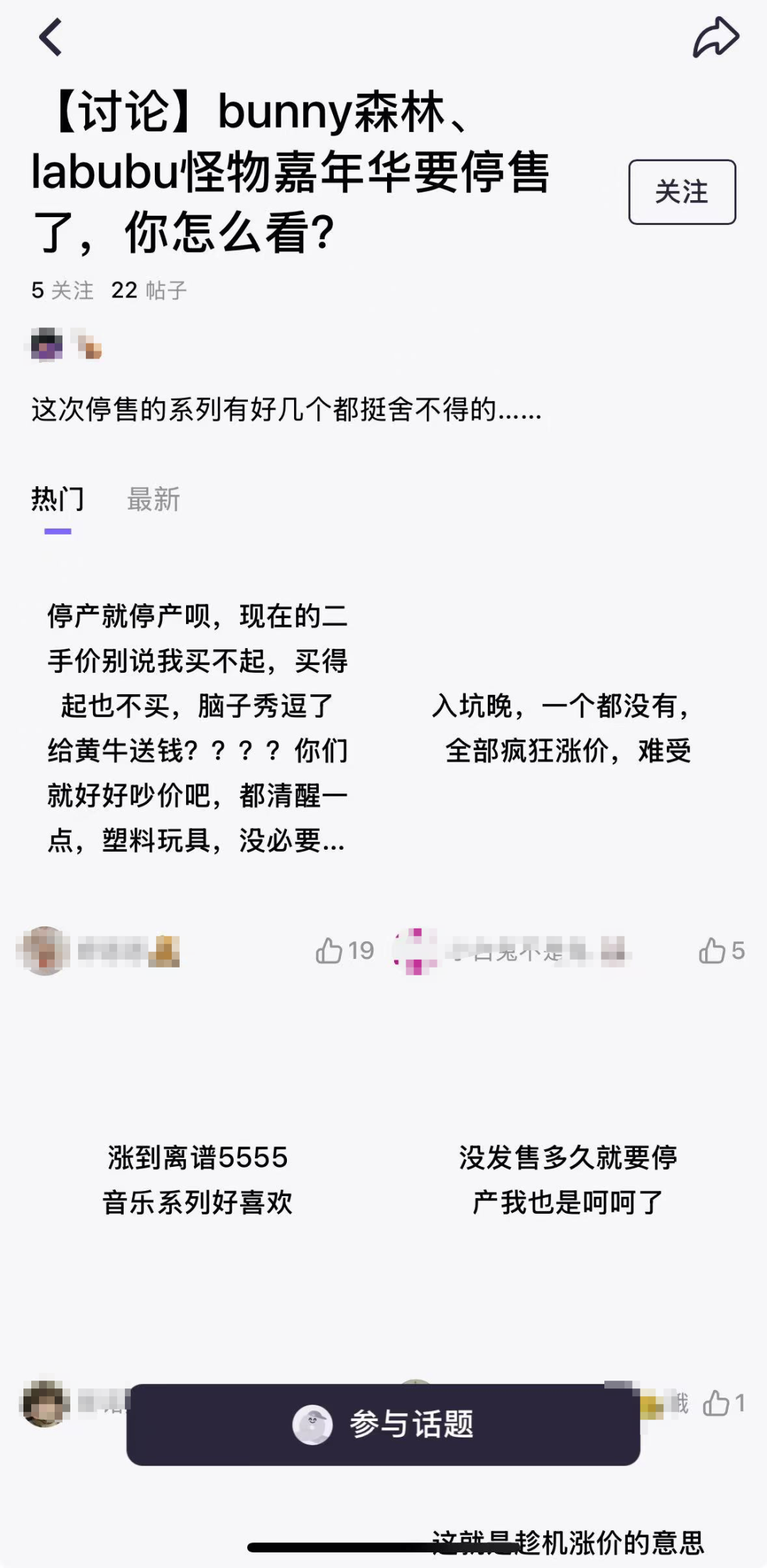This screenshot has width=767, height=1568.
Task: Open the post starting 入坑晚，一个都没有
Action: click(567, 728)
